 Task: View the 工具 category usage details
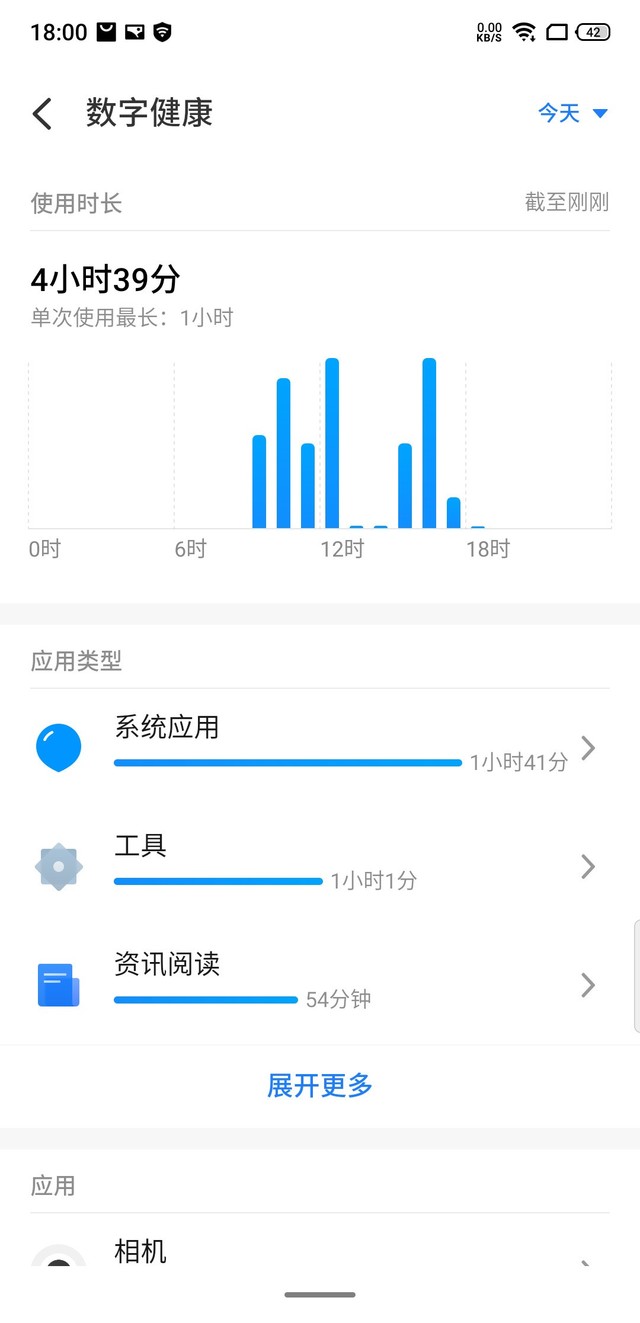[x=320, y=865]
